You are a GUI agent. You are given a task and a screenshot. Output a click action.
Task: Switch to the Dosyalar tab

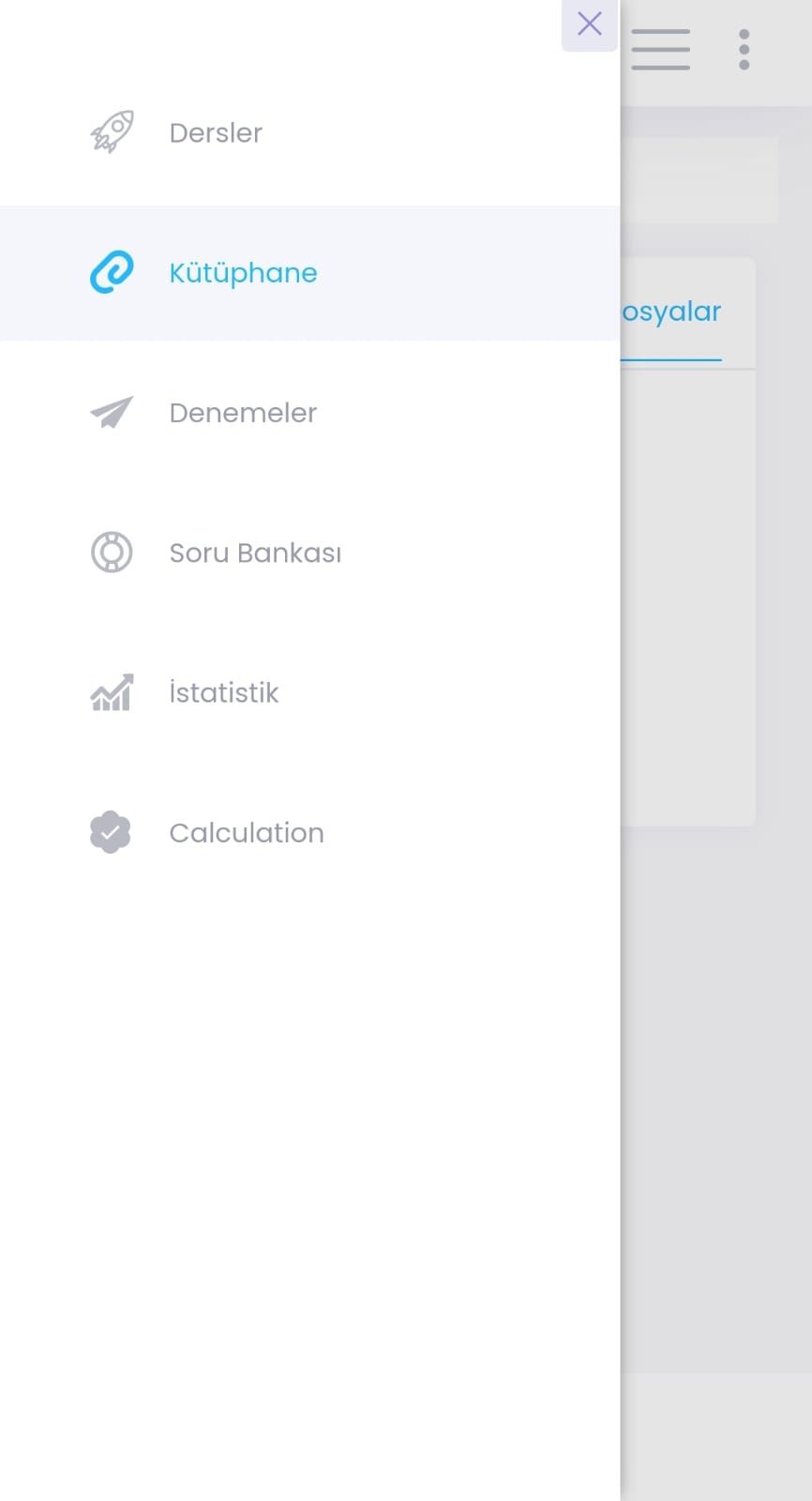[671, 312]
